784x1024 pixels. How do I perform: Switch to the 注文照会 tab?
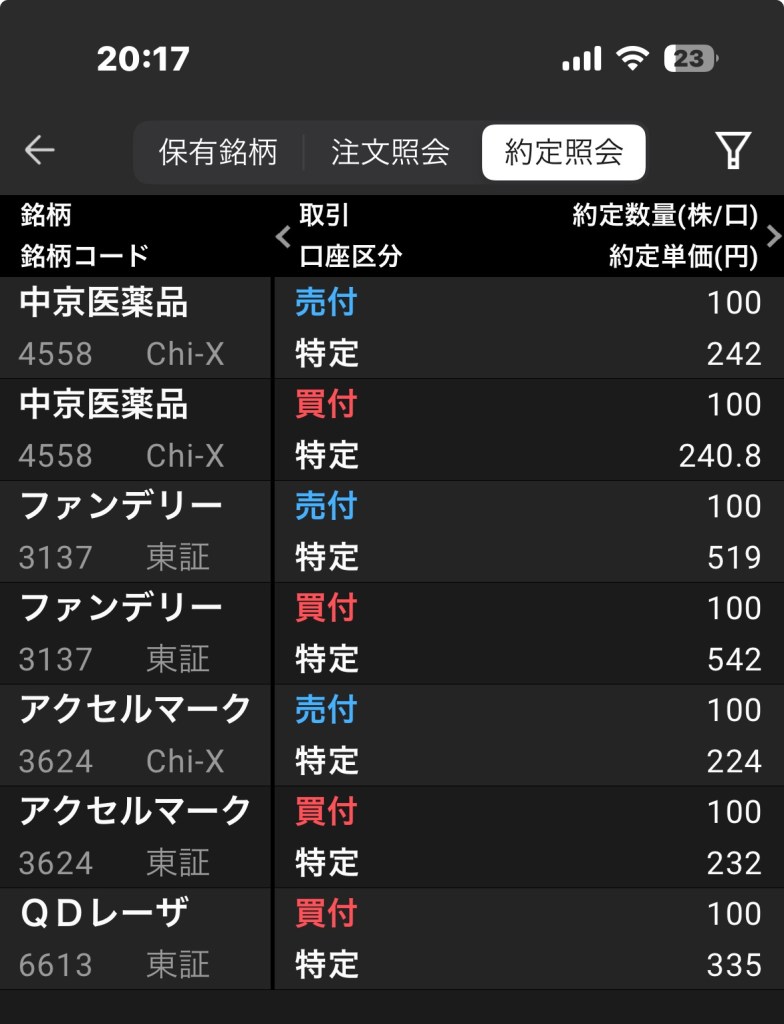(x=391, y=152)
